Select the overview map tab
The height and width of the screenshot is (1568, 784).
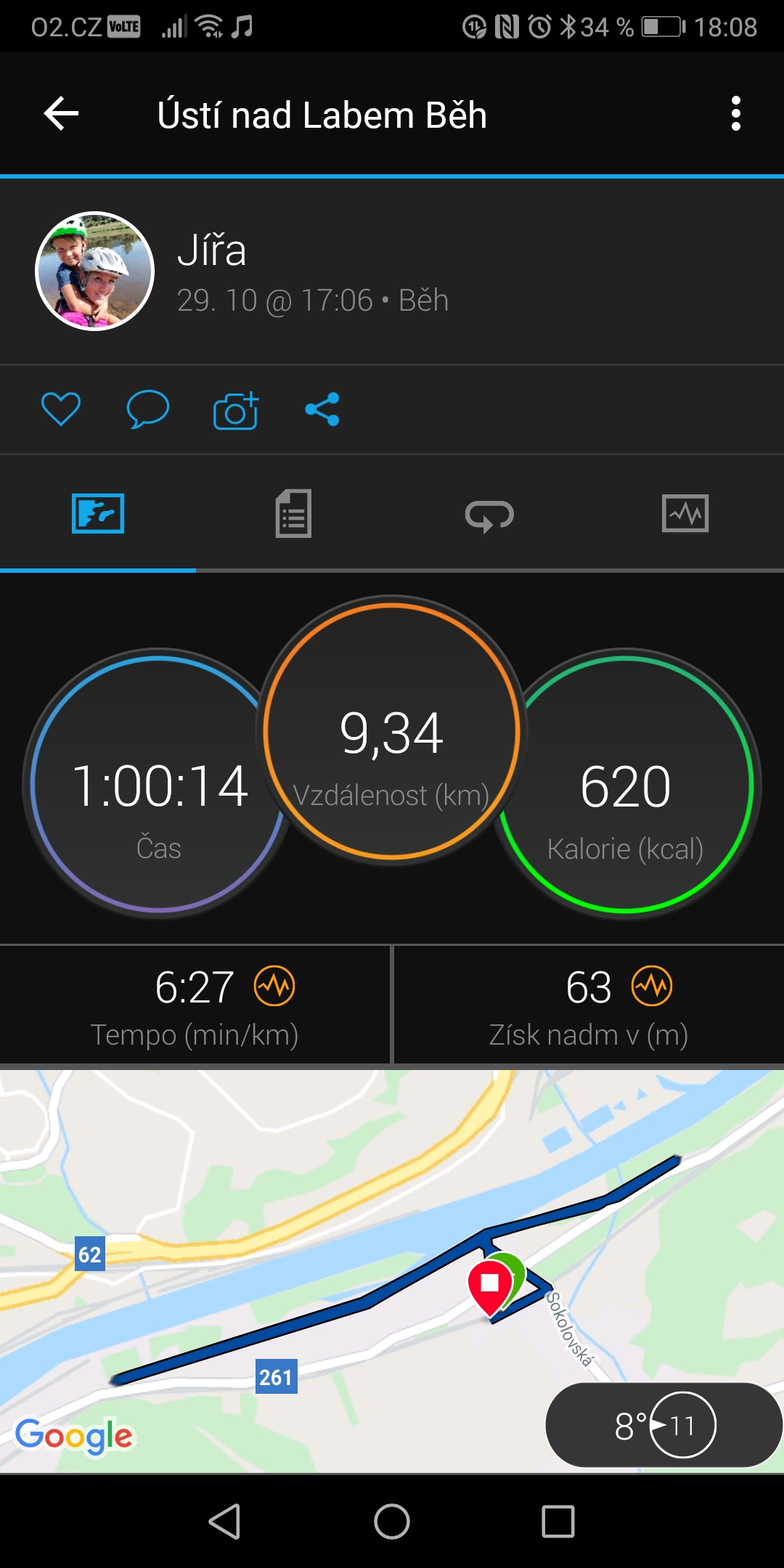98,514
